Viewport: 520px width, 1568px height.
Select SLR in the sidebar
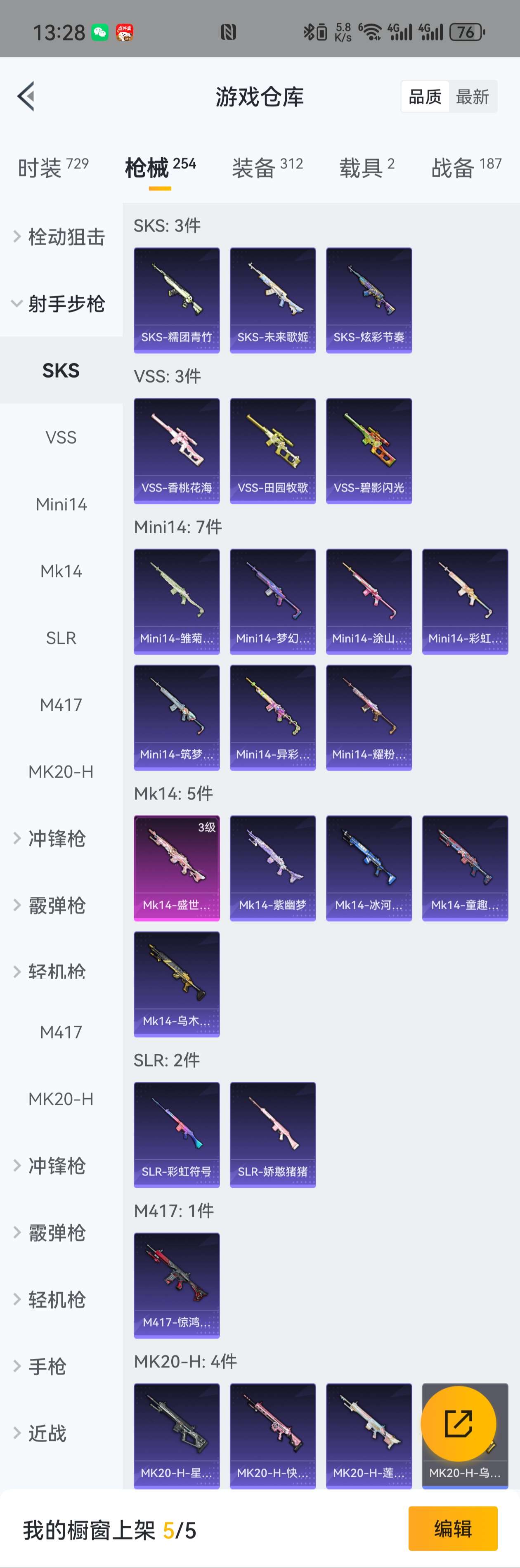[61, 638]
